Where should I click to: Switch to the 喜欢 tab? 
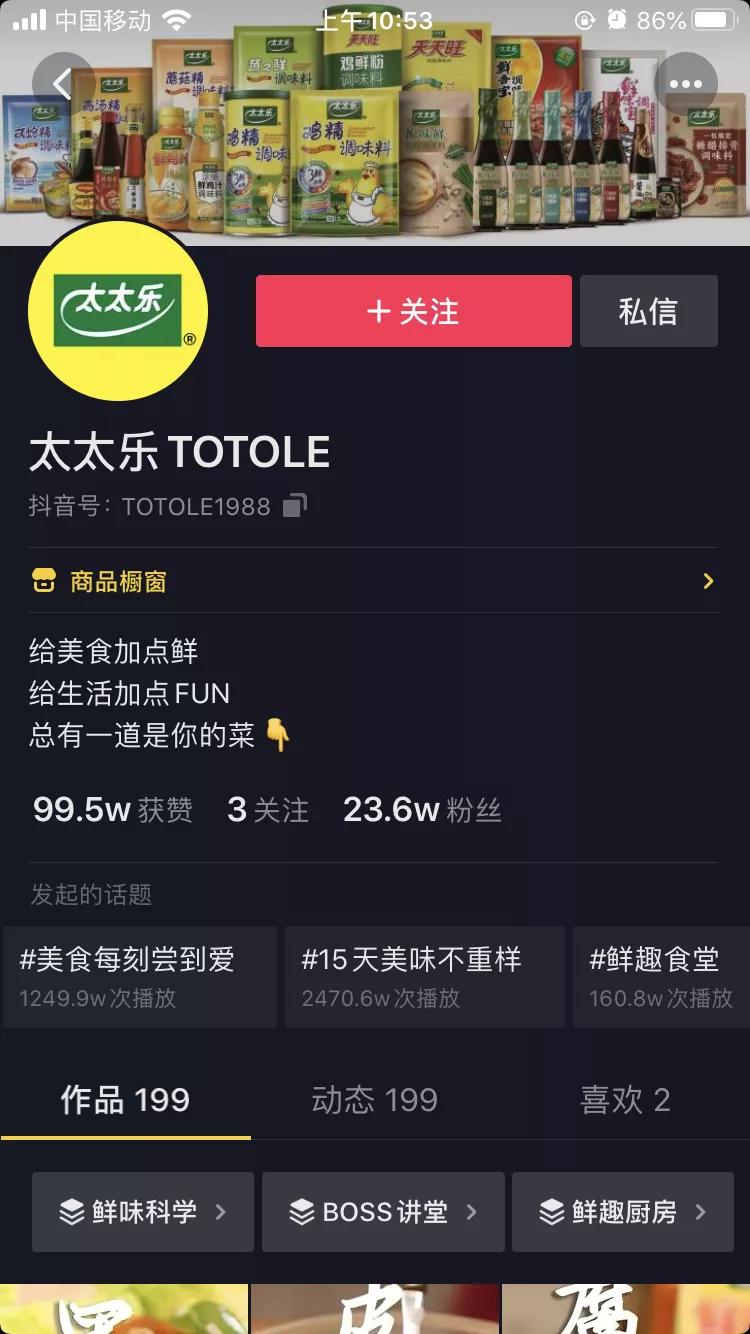point(624,1099)
